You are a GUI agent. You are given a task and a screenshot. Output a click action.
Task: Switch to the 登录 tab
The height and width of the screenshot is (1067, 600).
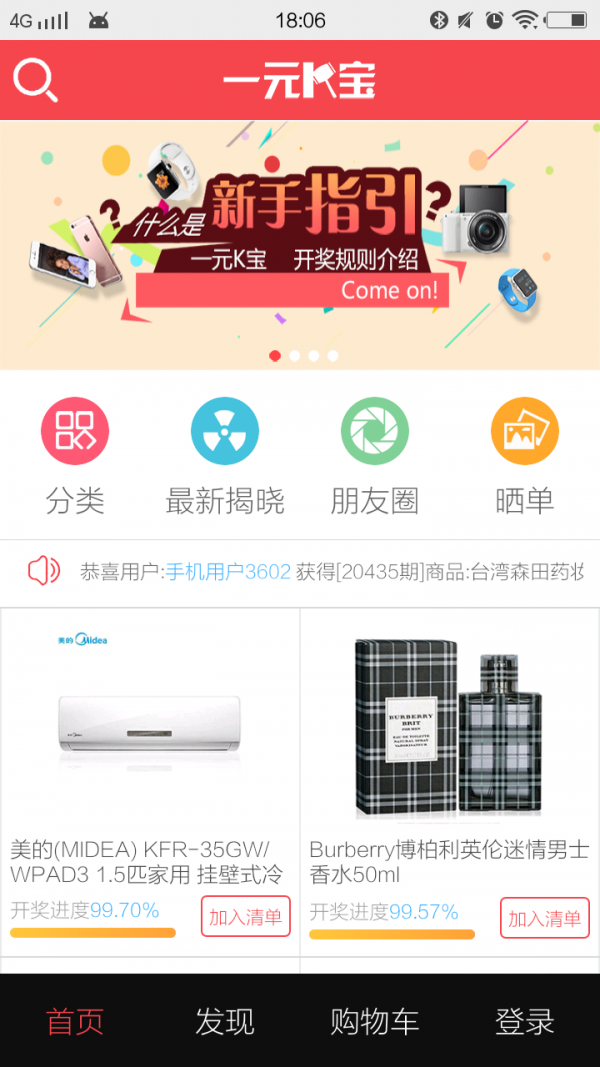pyautogui.click(x=525, y=1021)
